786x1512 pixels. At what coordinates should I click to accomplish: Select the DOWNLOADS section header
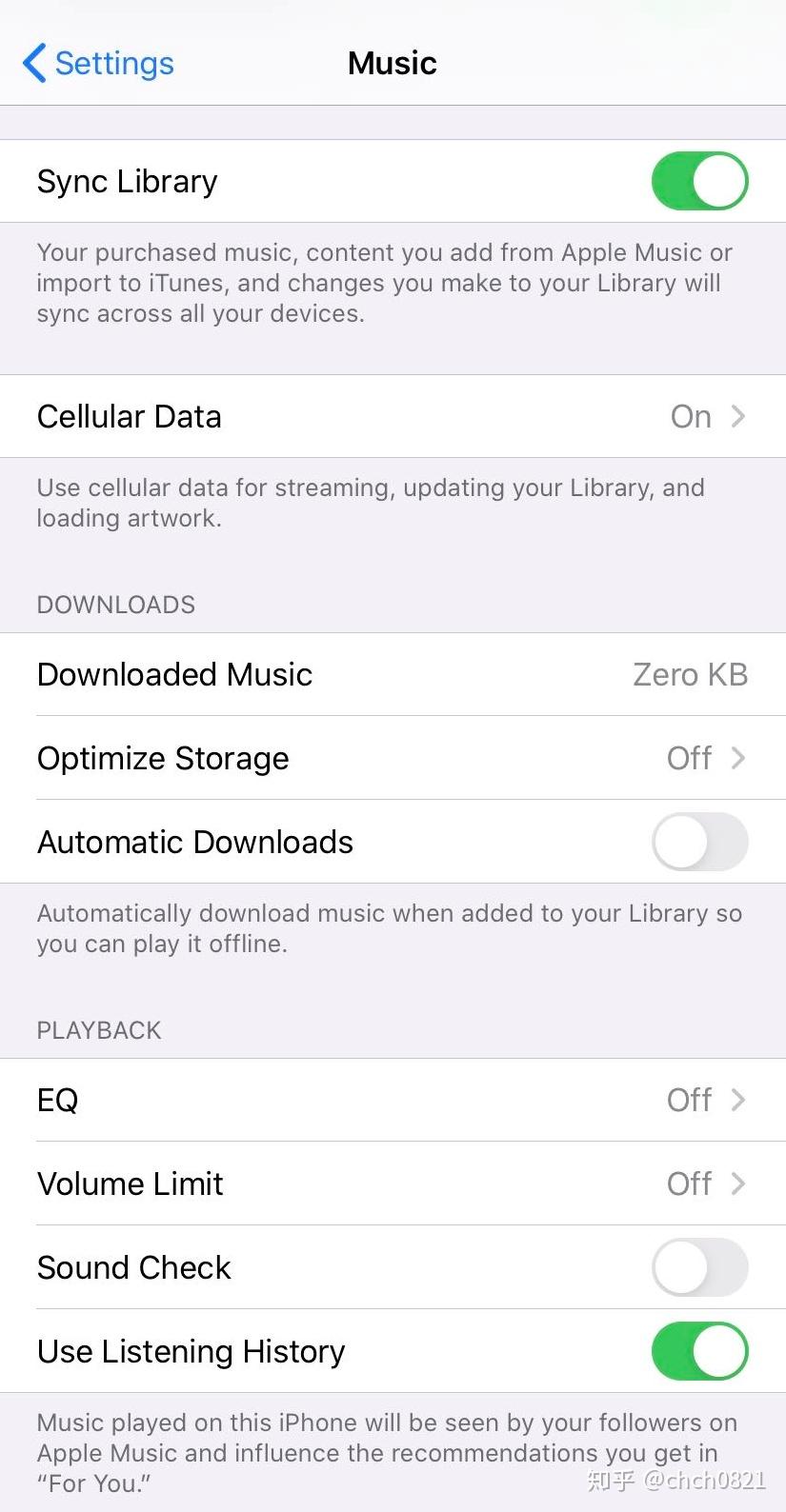pos(115,605)
